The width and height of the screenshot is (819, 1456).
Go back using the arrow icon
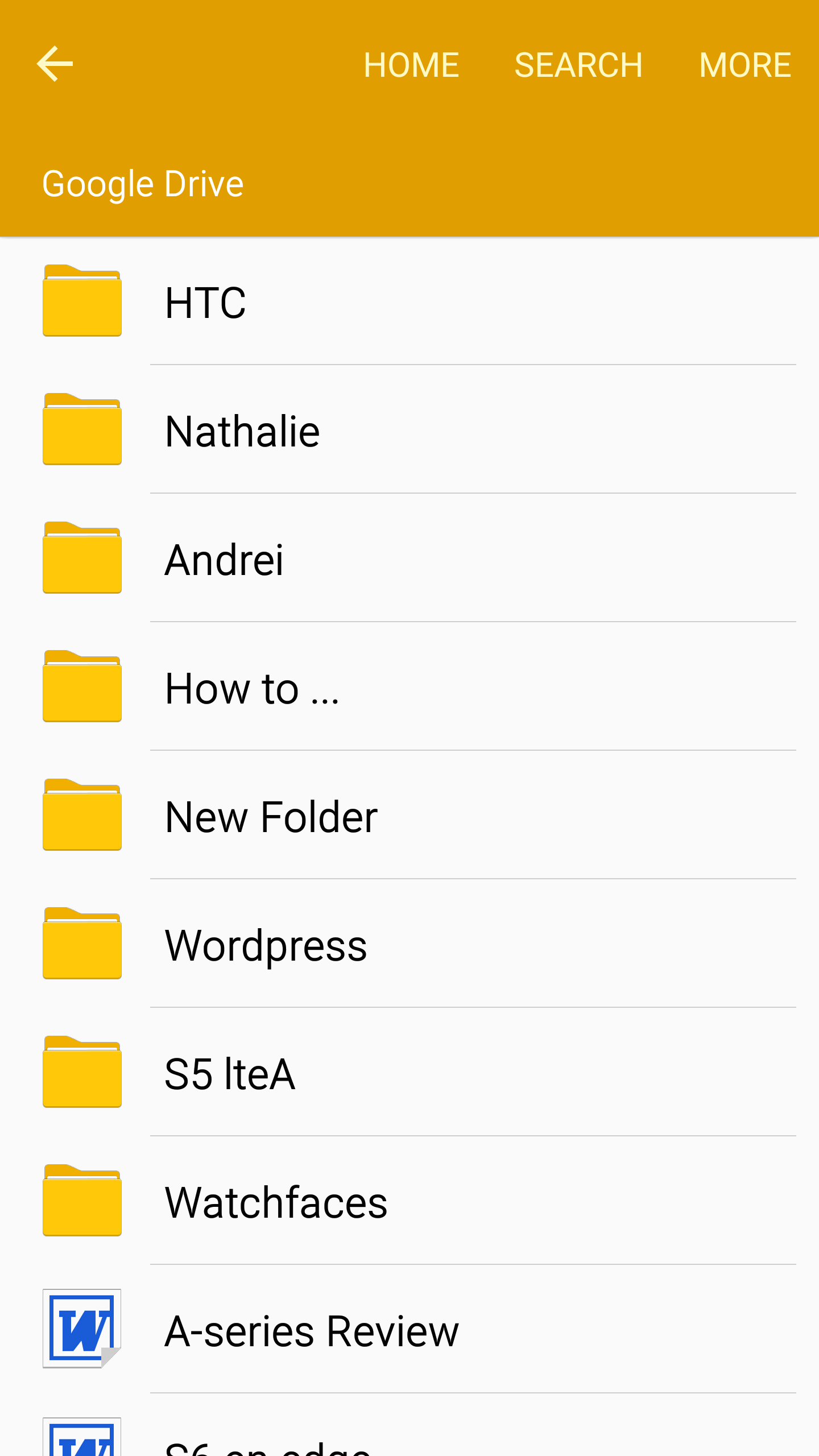coord(55,64)
